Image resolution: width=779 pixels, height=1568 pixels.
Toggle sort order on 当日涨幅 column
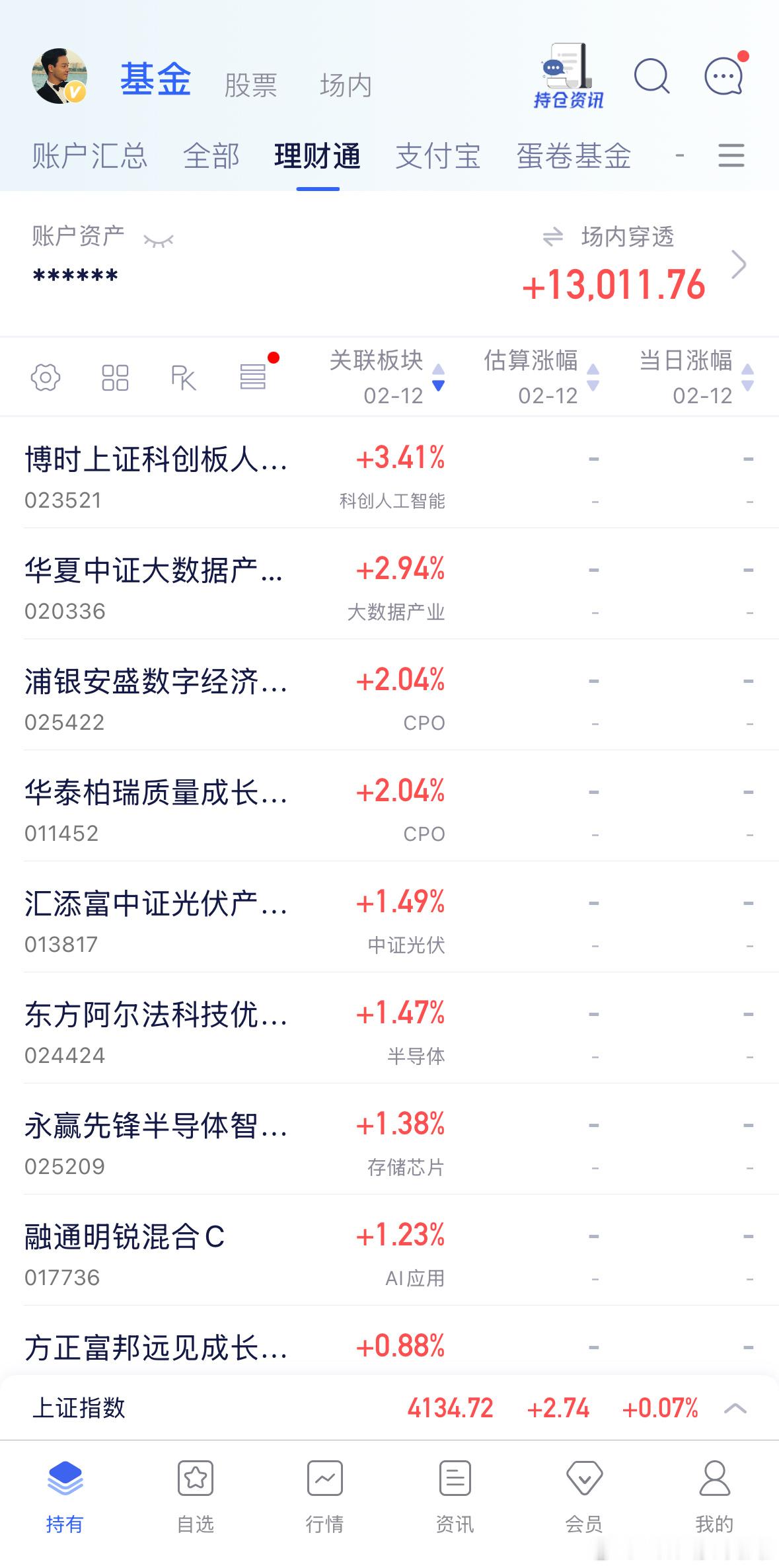pyautogui.click(x=747, y=377)
